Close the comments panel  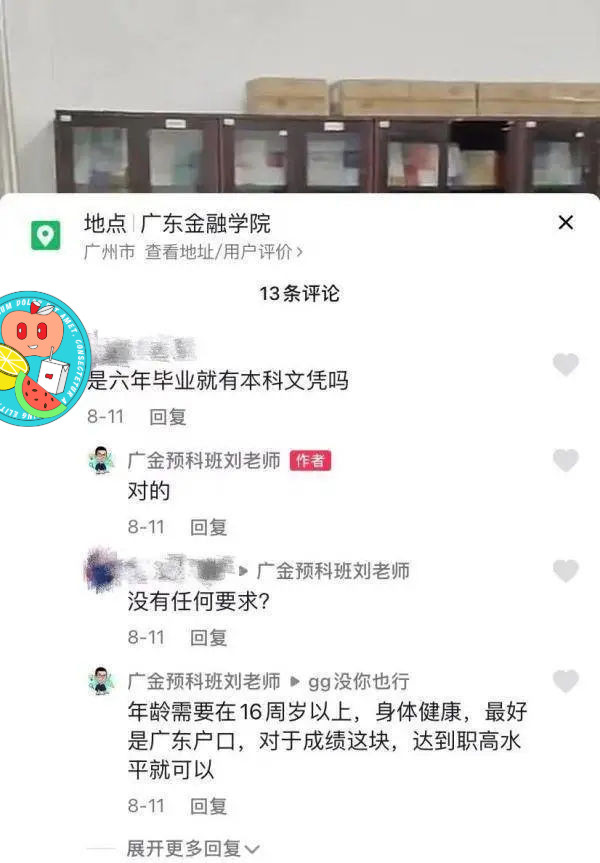[x=565, y=223]
